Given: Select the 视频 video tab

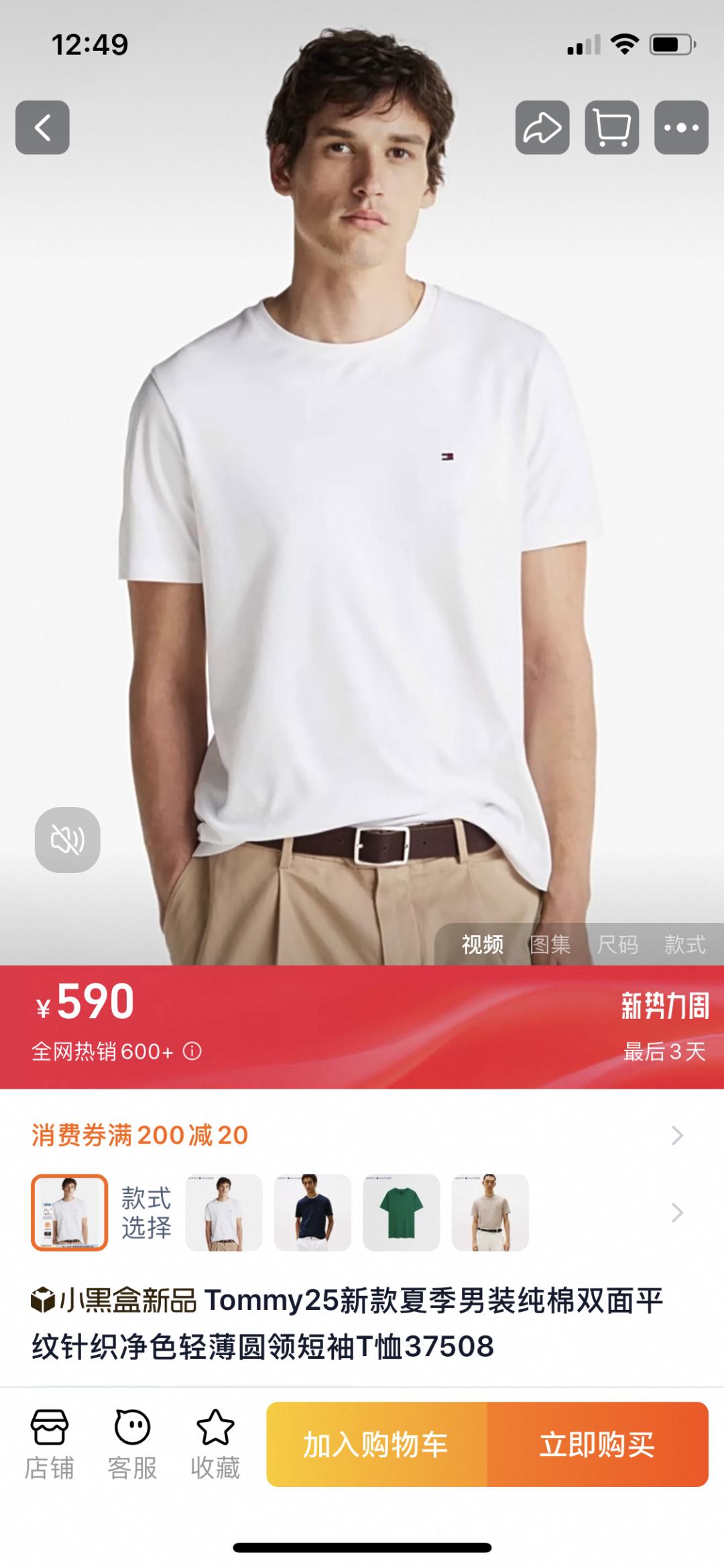Looking at the screenshot, I should click(x=483, y=945).
